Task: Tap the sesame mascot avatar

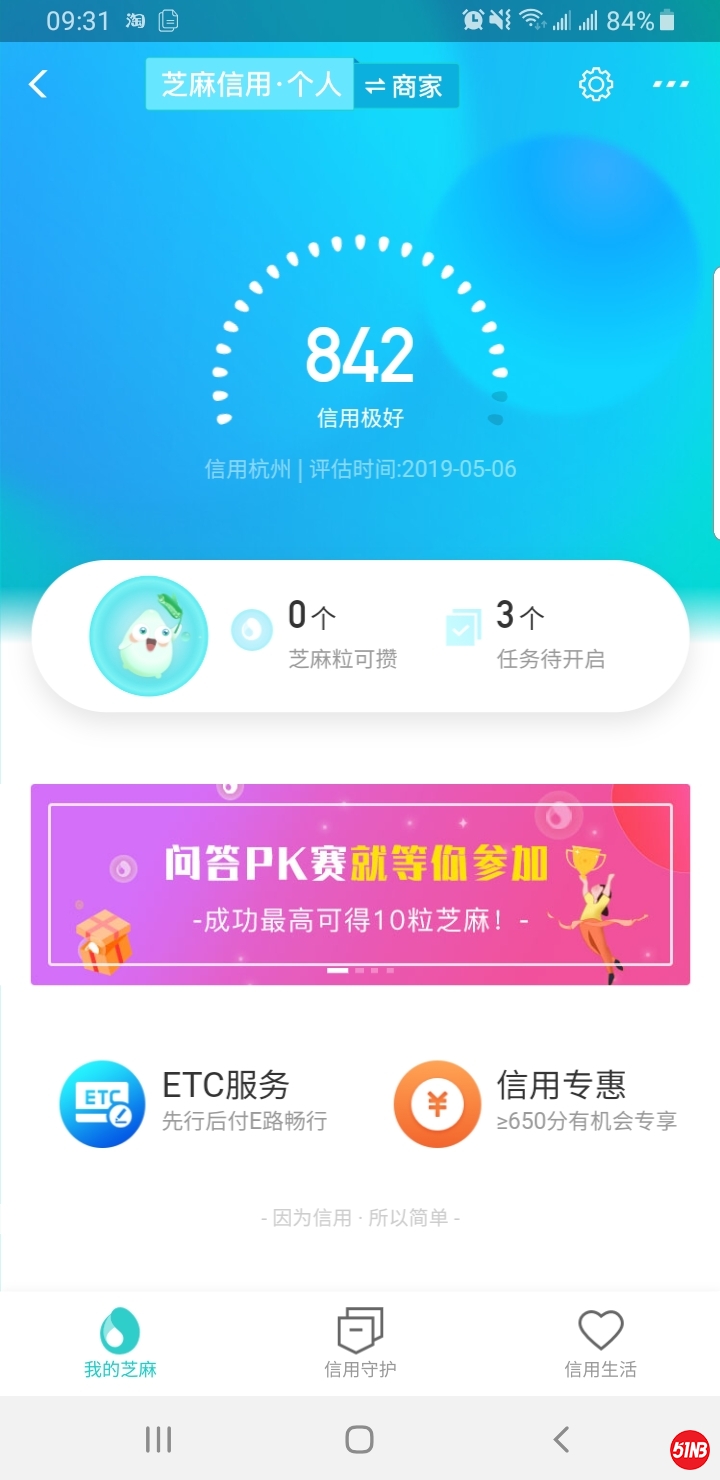Action: (148, 636)
